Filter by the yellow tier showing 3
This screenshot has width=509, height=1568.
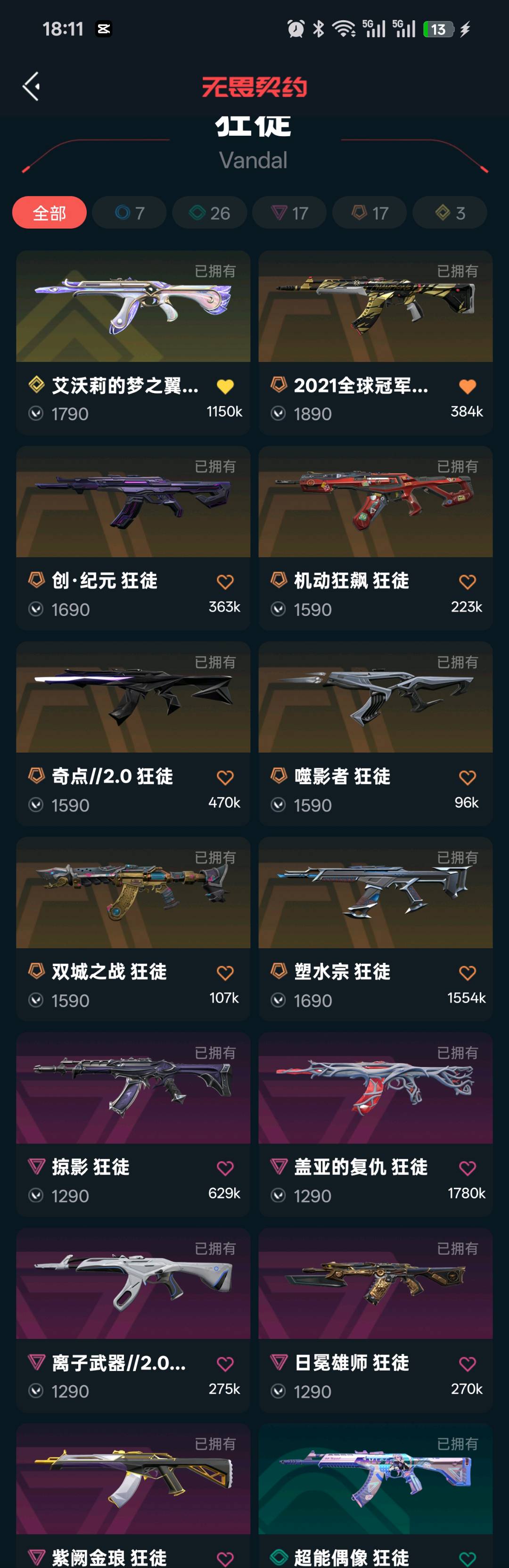tap(449, 213)
